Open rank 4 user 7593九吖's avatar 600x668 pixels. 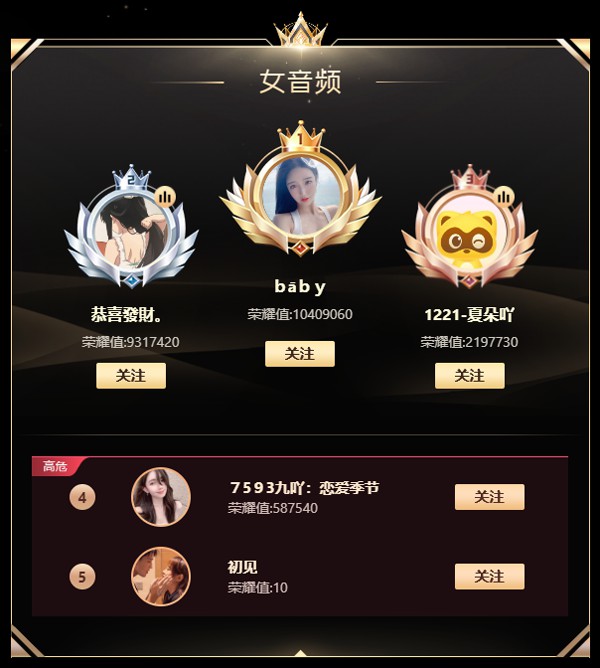pyautogui.click(x=161, y=497)
